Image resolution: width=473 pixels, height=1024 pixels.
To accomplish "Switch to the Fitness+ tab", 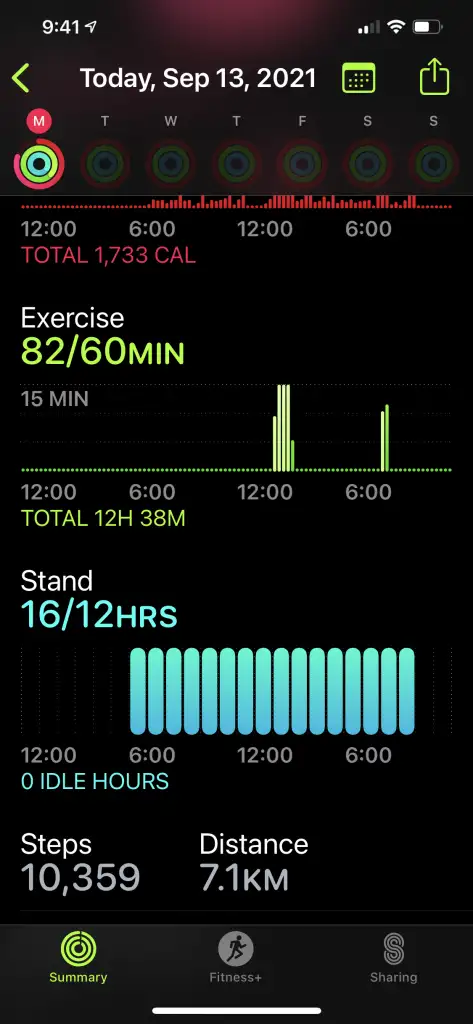I will (x=236, y=958).
